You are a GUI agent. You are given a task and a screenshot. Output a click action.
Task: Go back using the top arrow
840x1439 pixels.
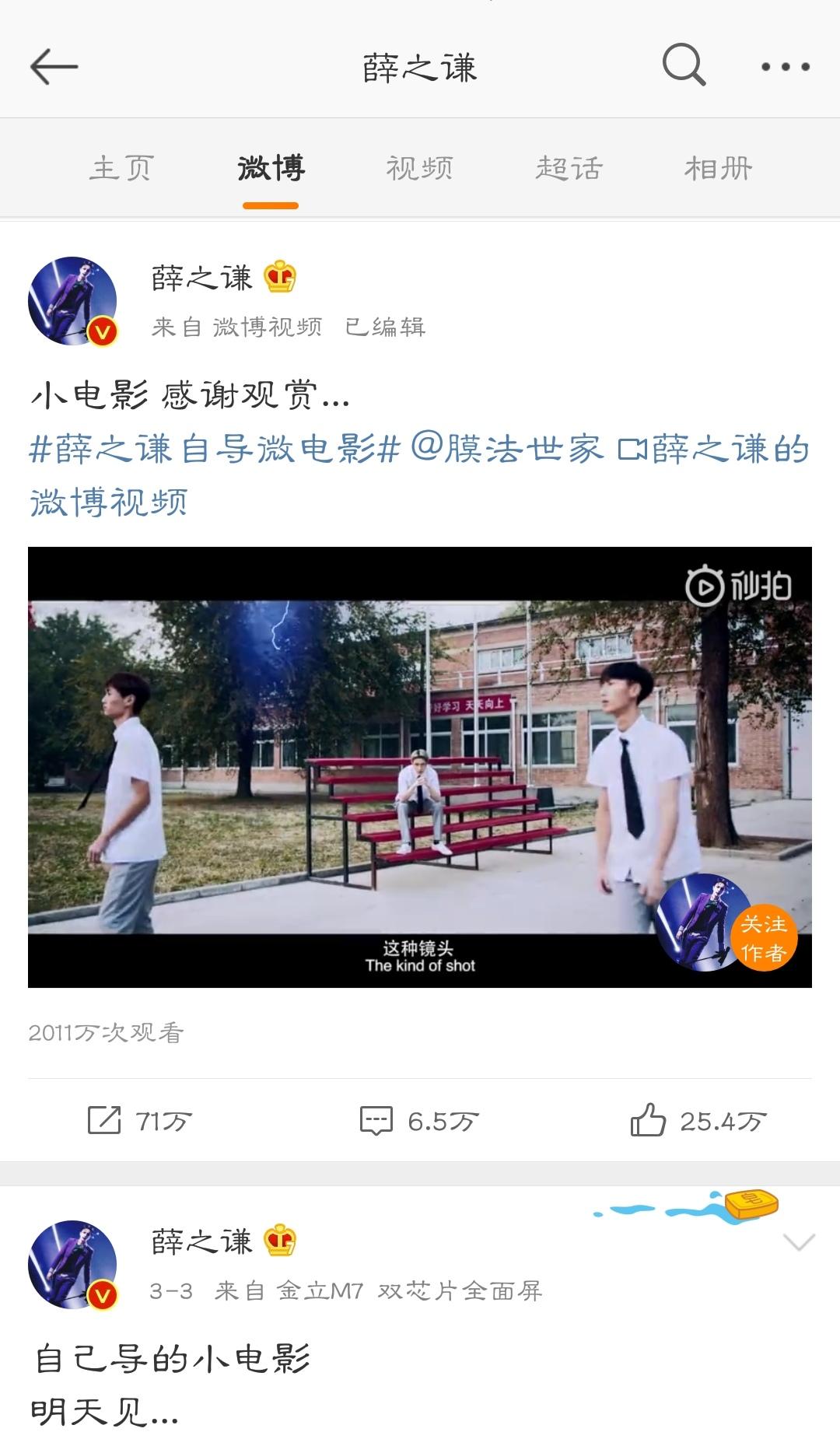point(54,67)
